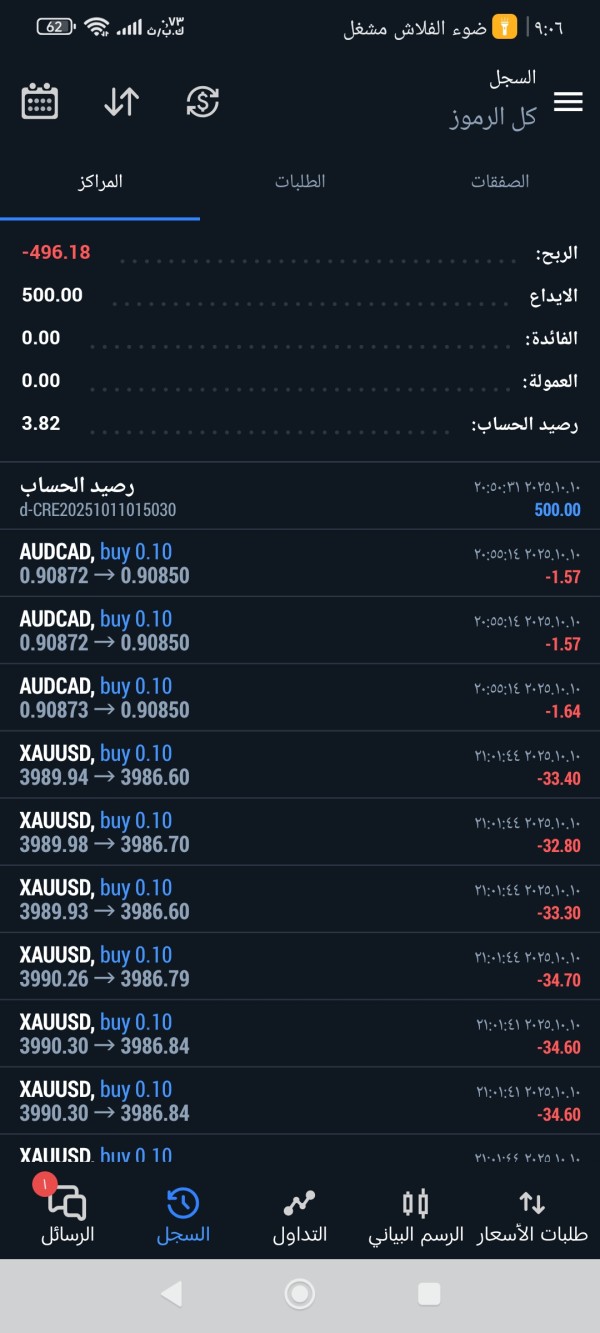
Task: Select the السجل history tab
Action: click(183, 1216)
